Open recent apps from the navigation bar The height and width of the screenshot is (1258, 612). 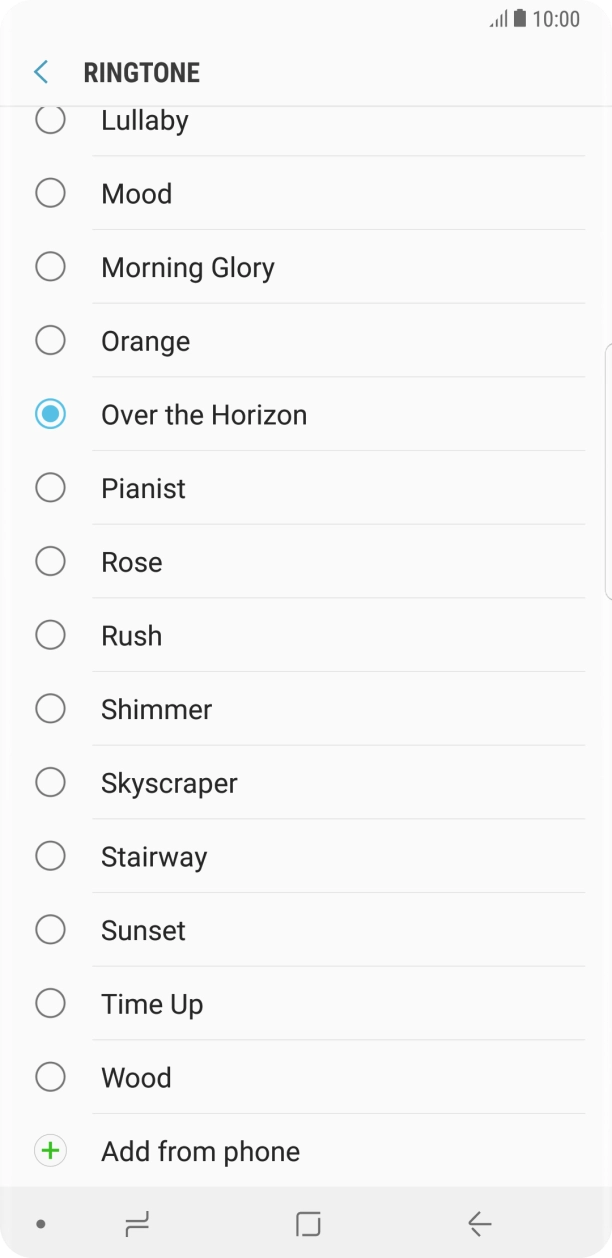click(x=137, y=1223)
